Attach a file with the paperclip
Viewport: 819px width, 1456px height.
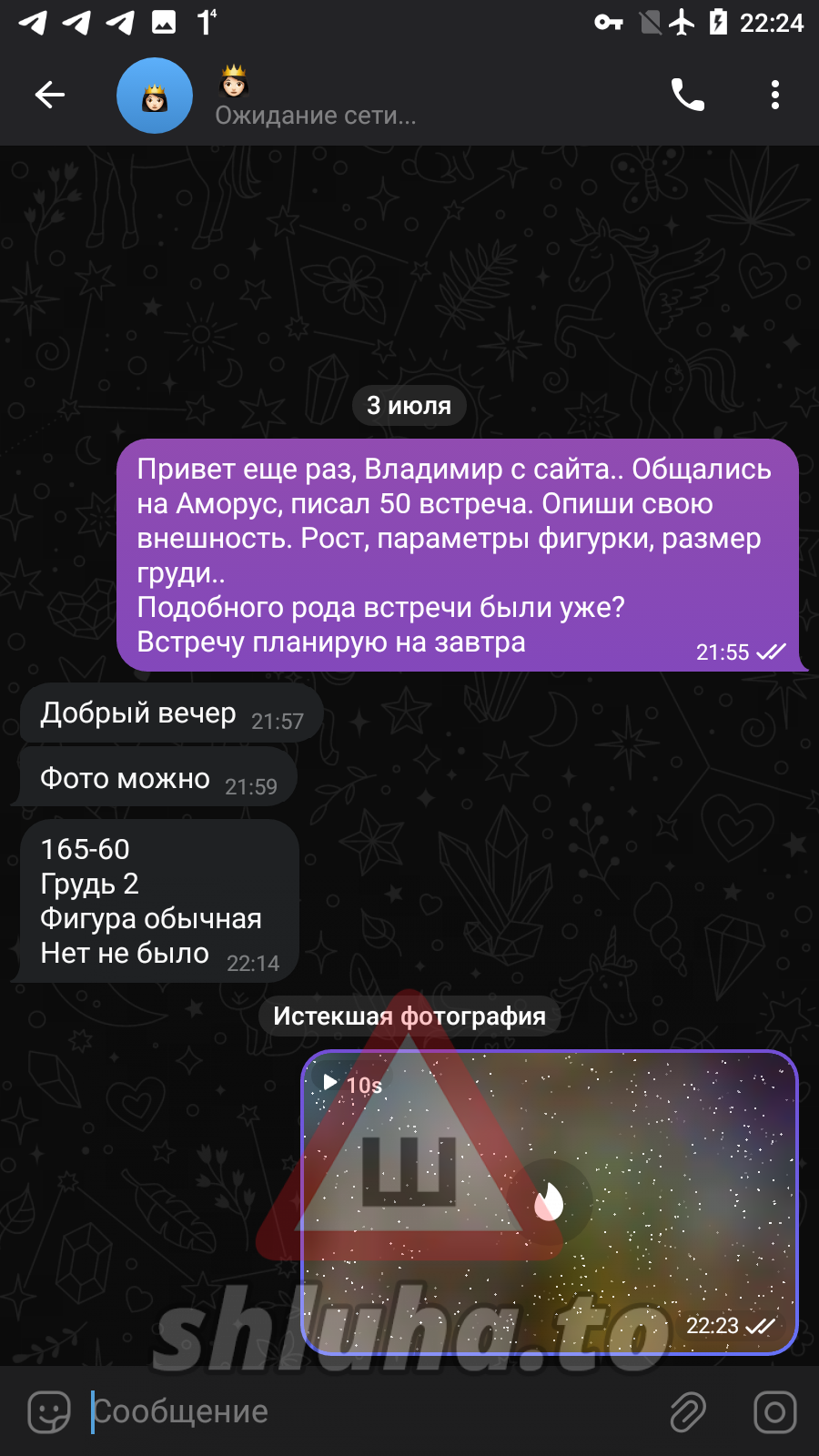tap(688, 1412)
